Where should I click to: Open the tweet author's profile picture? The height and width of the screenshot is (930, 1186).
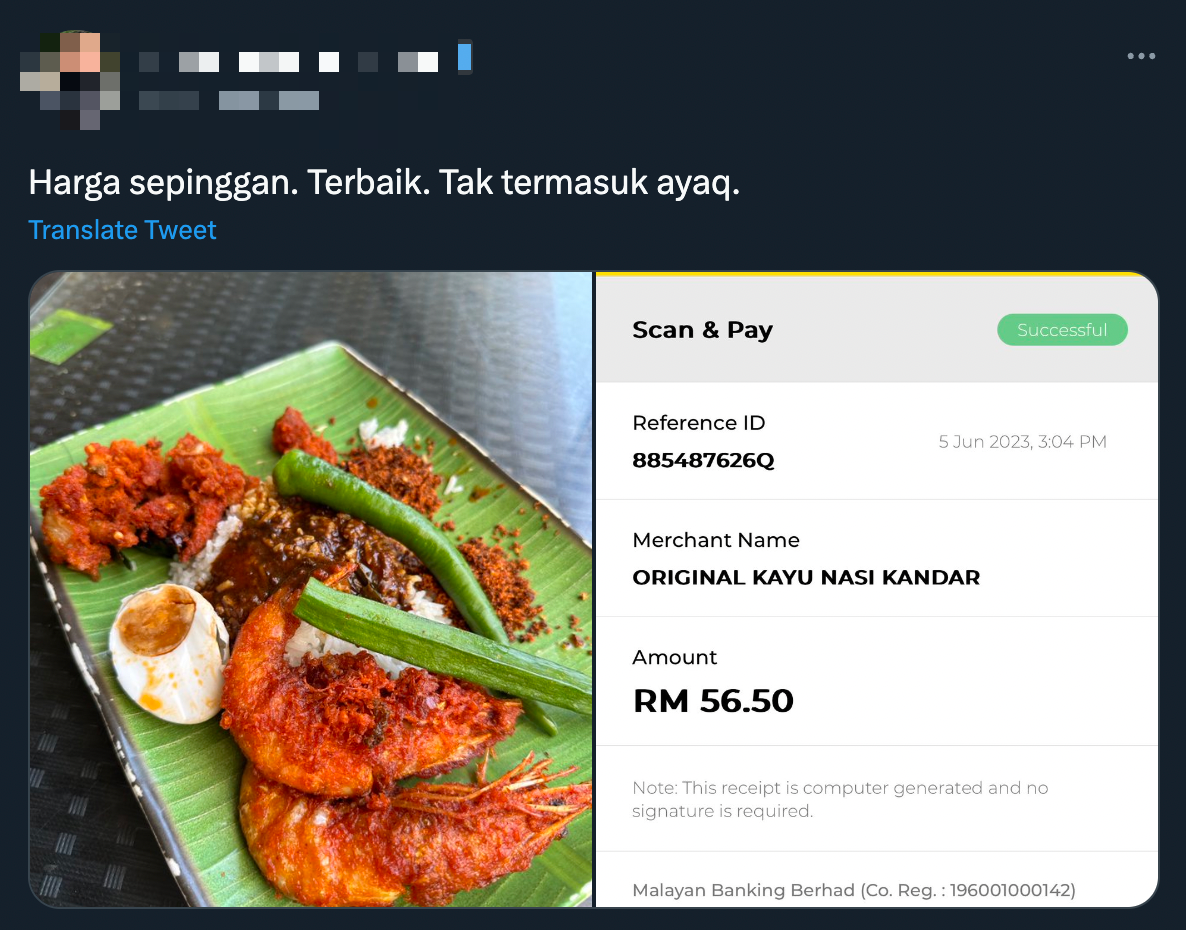pos(70,78)
